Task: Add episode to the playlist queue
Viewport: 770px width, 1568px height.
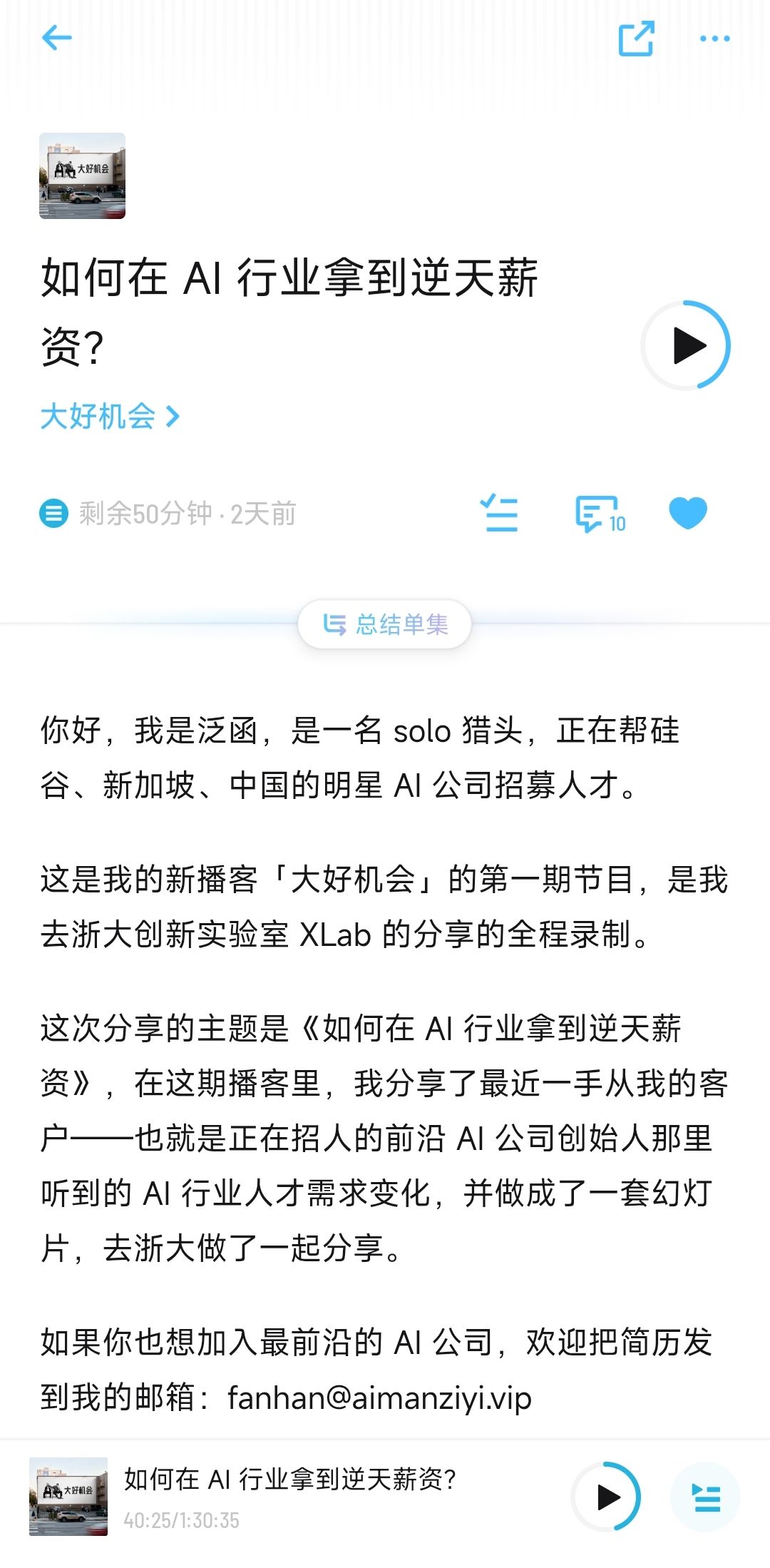Action: click(x=500, y=513)
